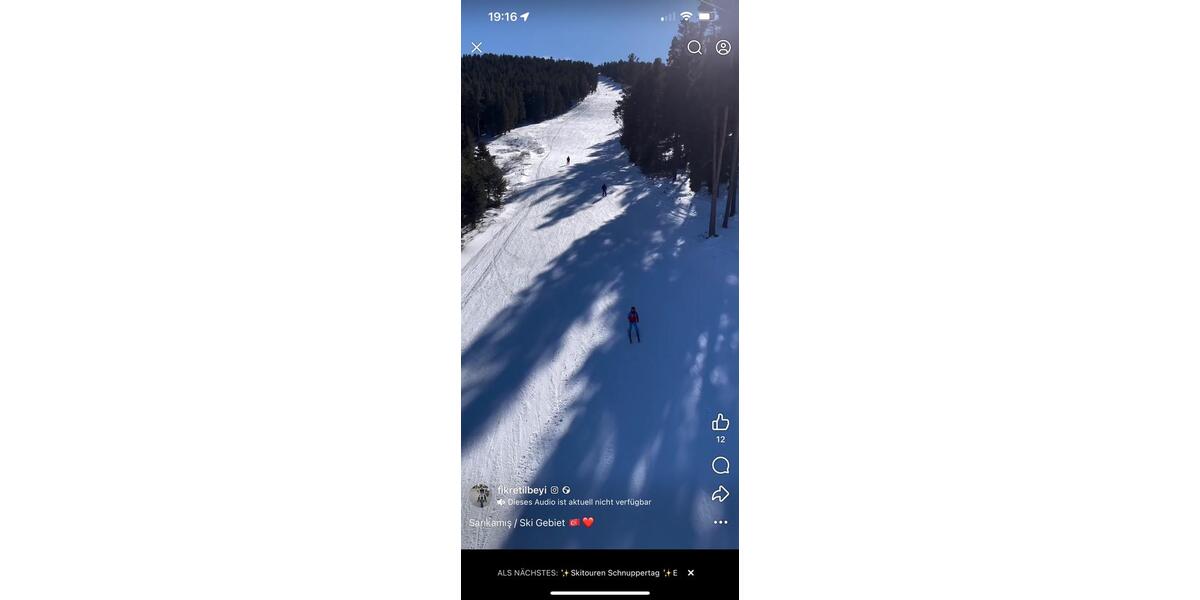Dismiss the 'Als Nächstes' banner
Screen dimensions: 1200x600
(x=690, y=573)
